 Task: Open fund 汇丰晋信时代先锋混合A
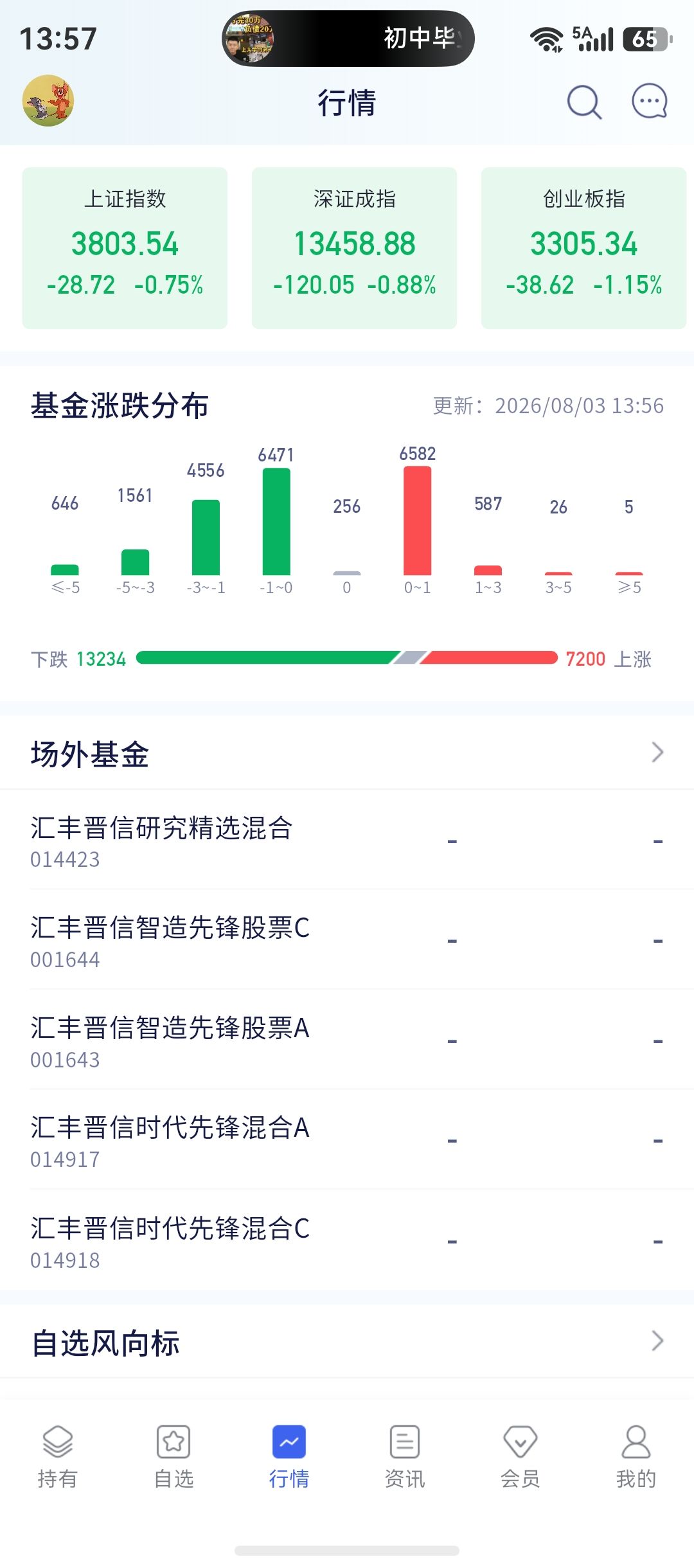pos(347,1141)
